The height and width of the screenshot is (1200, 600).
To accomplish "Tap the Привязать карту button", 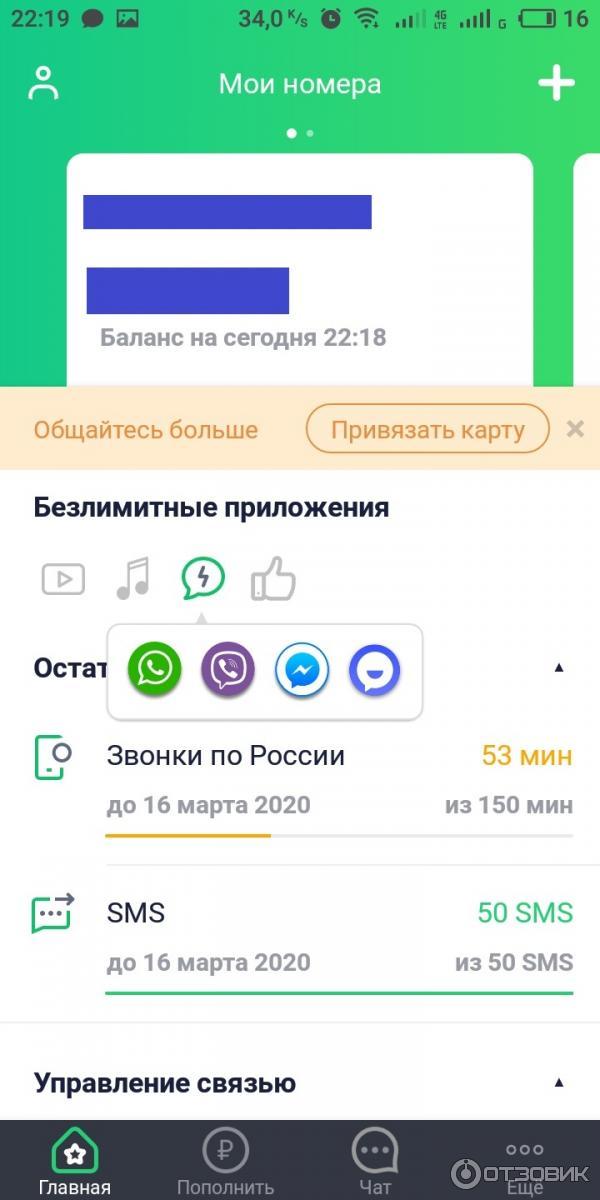I will tap(427, 430).
